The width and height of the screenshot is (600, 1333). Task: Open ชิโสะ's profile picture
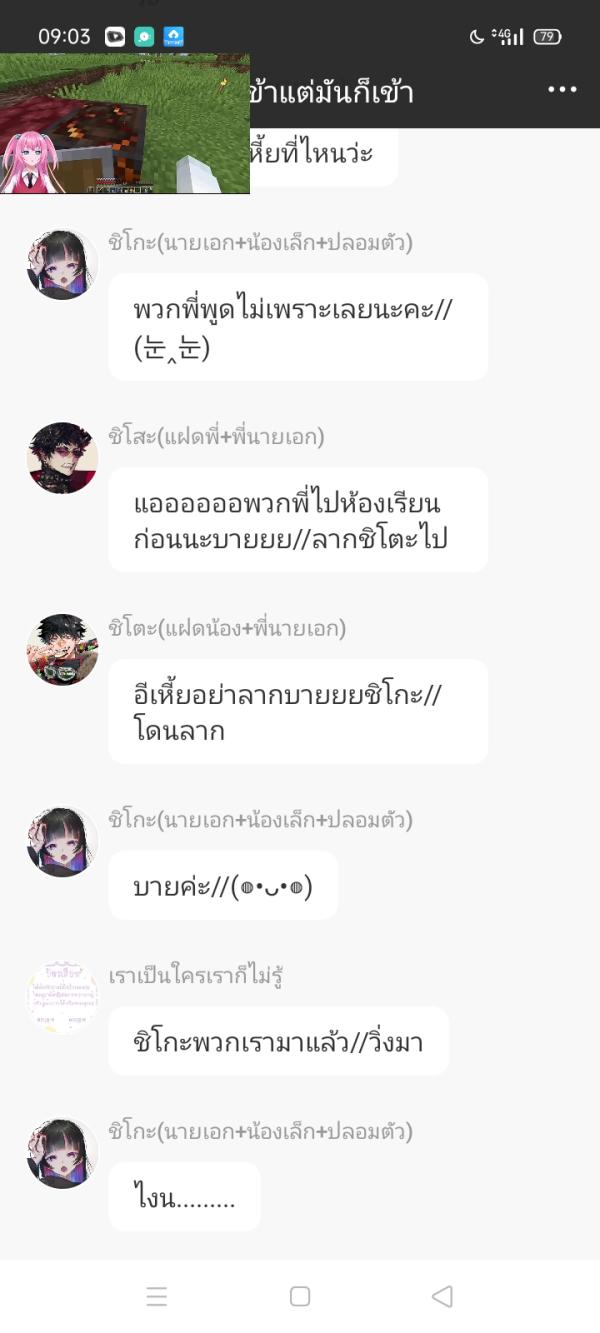62,458
